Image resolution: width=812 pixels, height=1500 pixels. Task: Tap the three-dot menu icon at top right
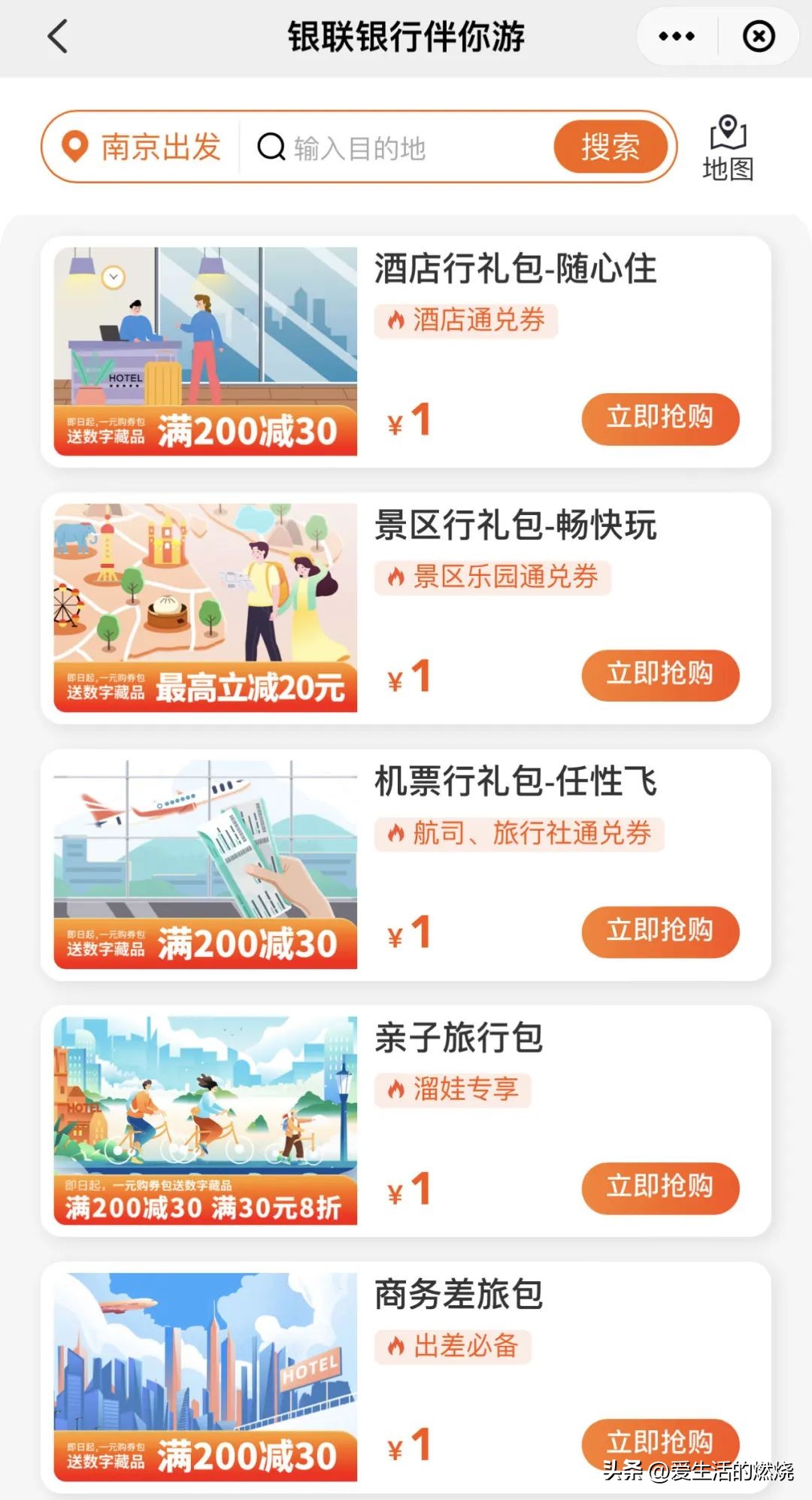[675, 35]
